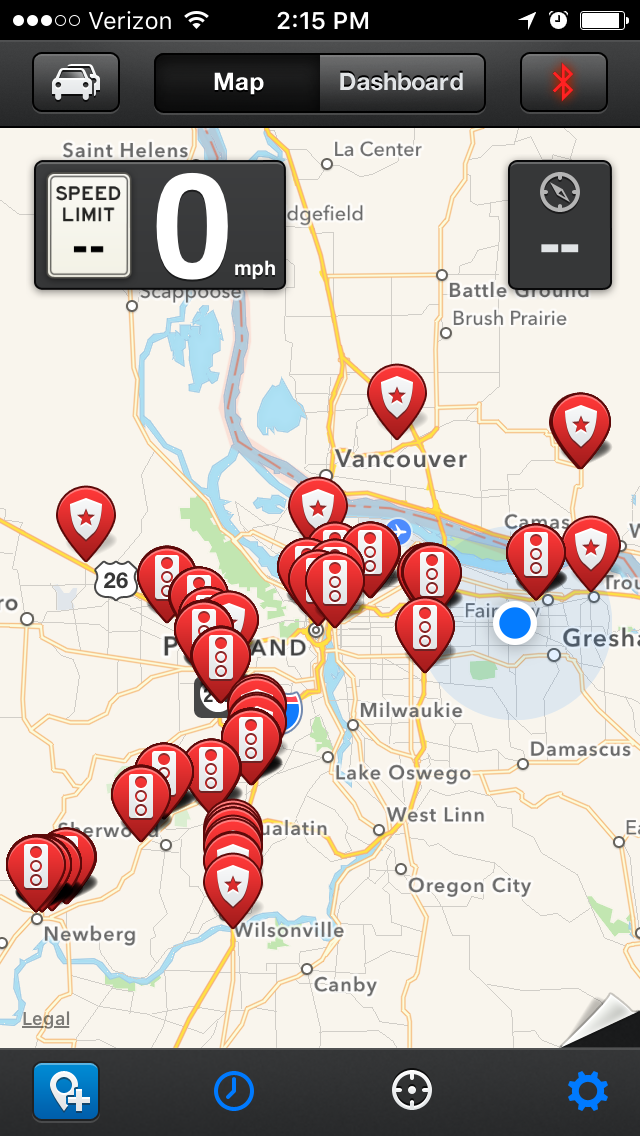640x1136 pixels.
Task: Switch to the Dashboard view
Action: (x=402, y=83)
